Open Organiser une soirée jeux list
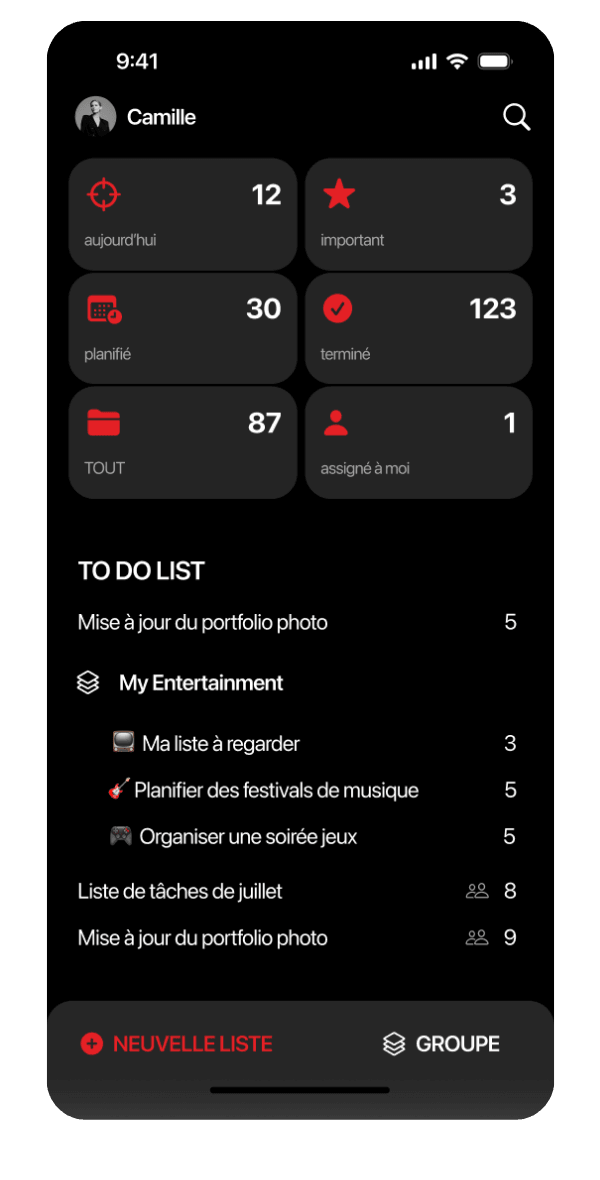The width and height of the screenshot is (600, 1180). [248, 836]
